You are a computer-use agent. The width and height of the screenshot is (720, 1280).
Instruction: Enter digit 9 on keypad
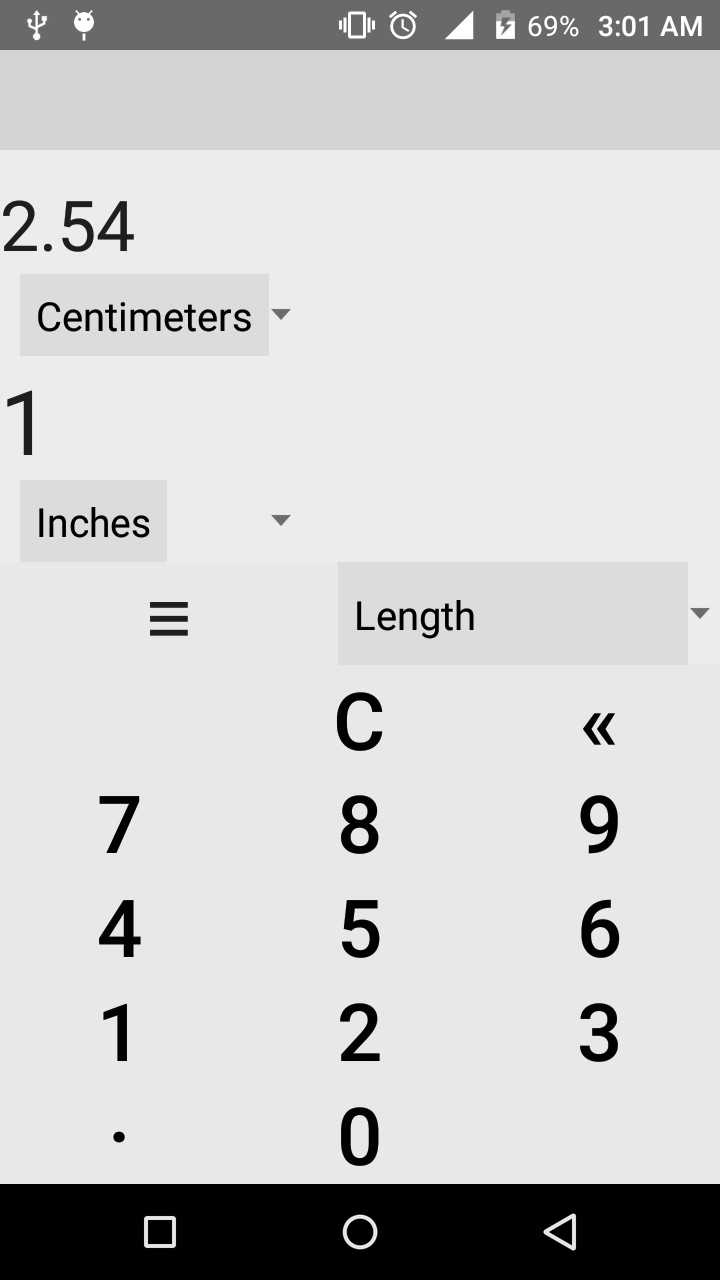click(x=598, y=826)
